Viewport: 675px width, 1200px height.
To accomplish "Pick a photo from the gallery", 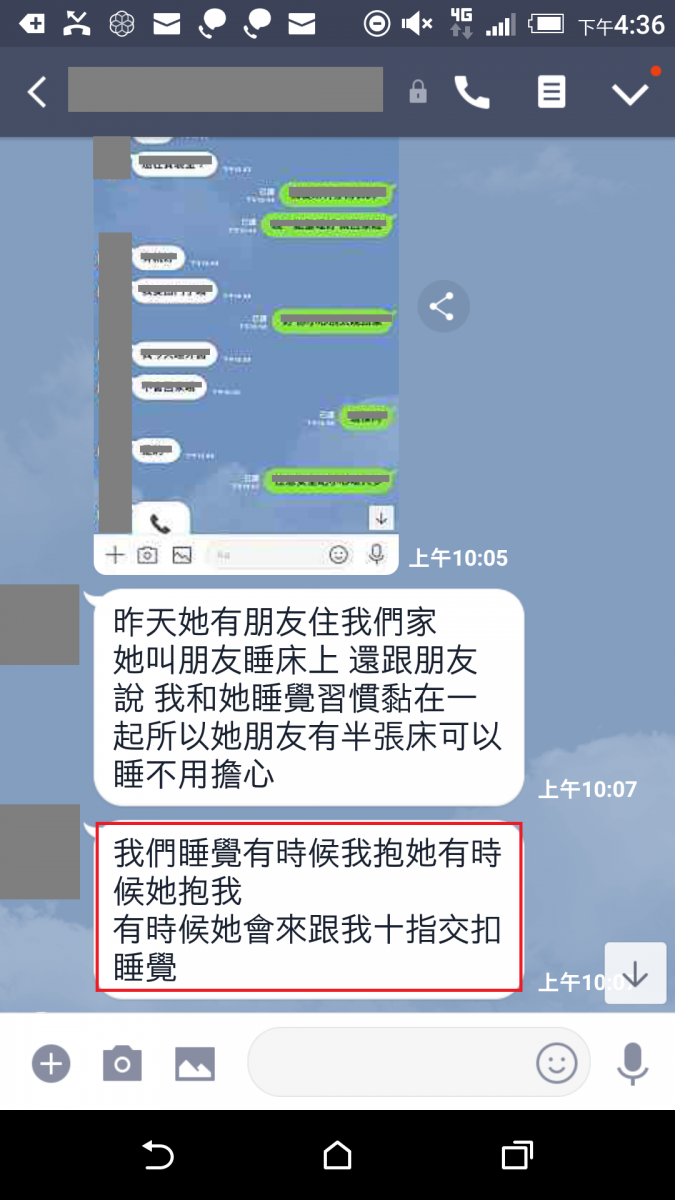I will point(195,1063).
